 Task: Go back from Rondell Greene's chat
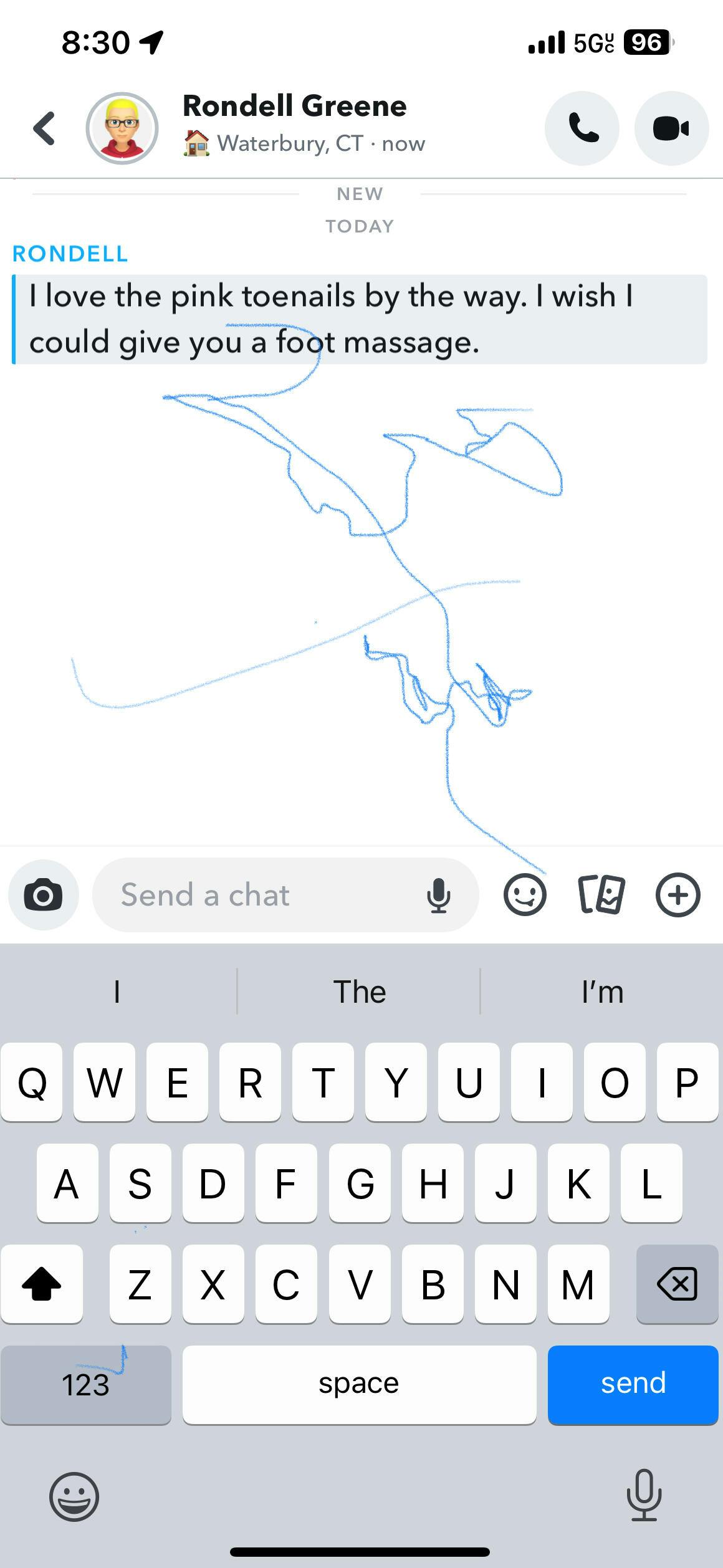44,128
